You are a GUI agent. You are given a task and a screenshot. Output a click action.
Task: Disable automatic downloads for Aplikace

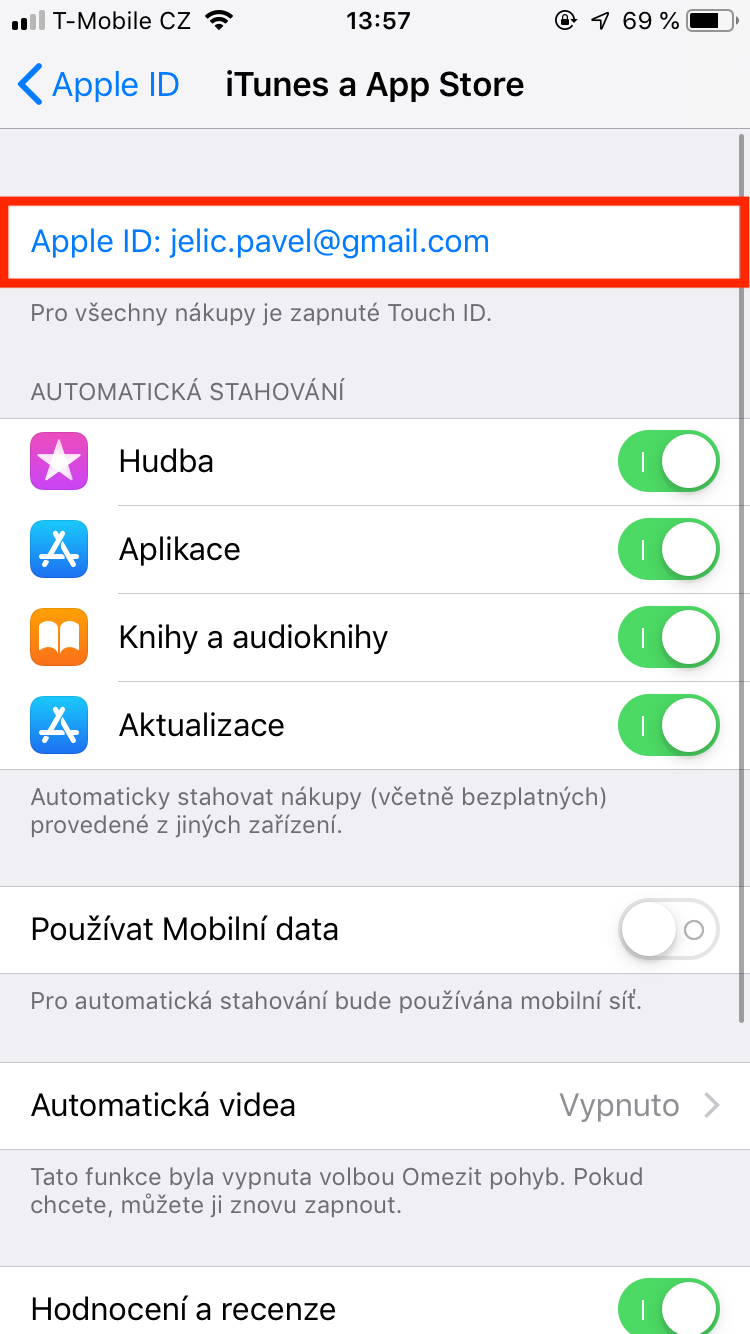[668, 550]
